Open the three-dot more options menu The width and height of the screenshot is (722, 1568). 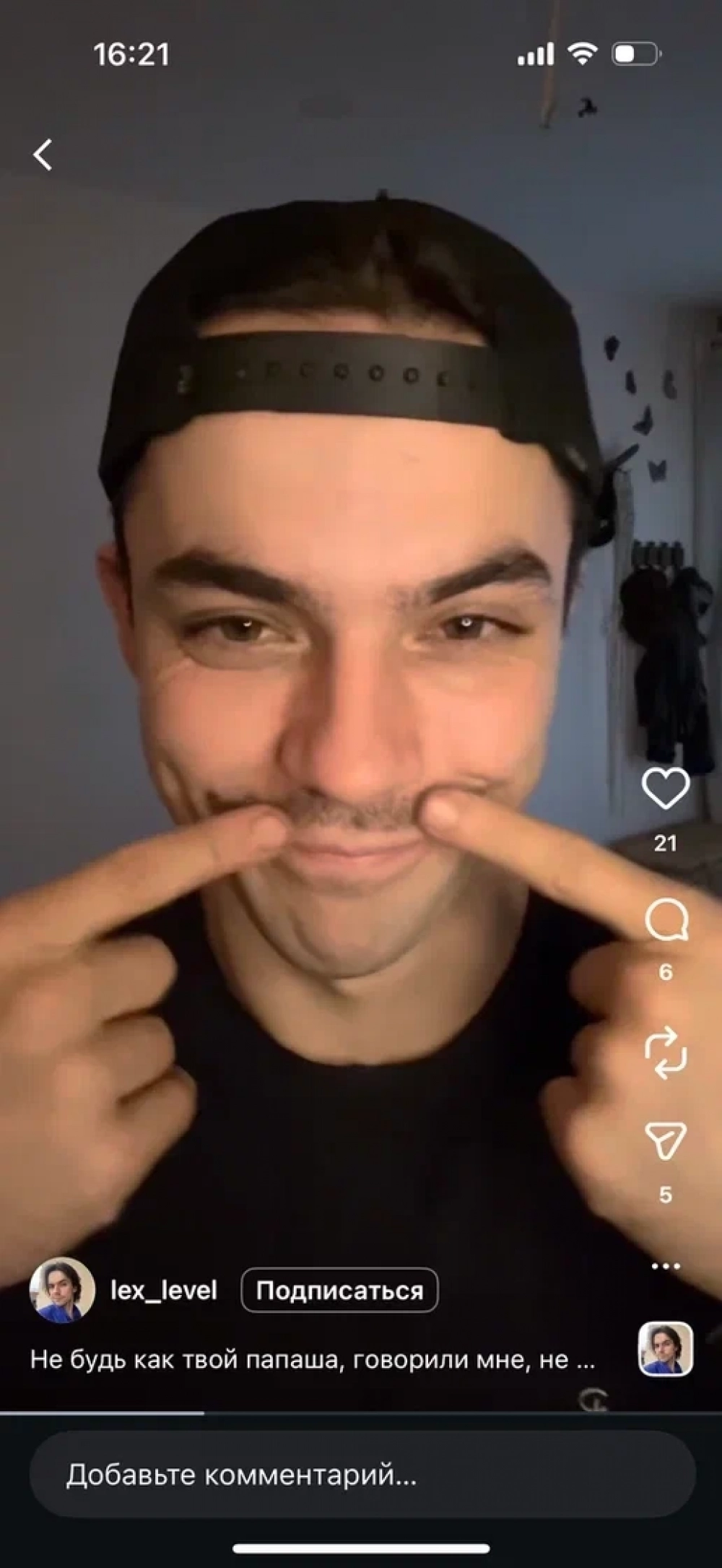click(x=665, y=1265)
